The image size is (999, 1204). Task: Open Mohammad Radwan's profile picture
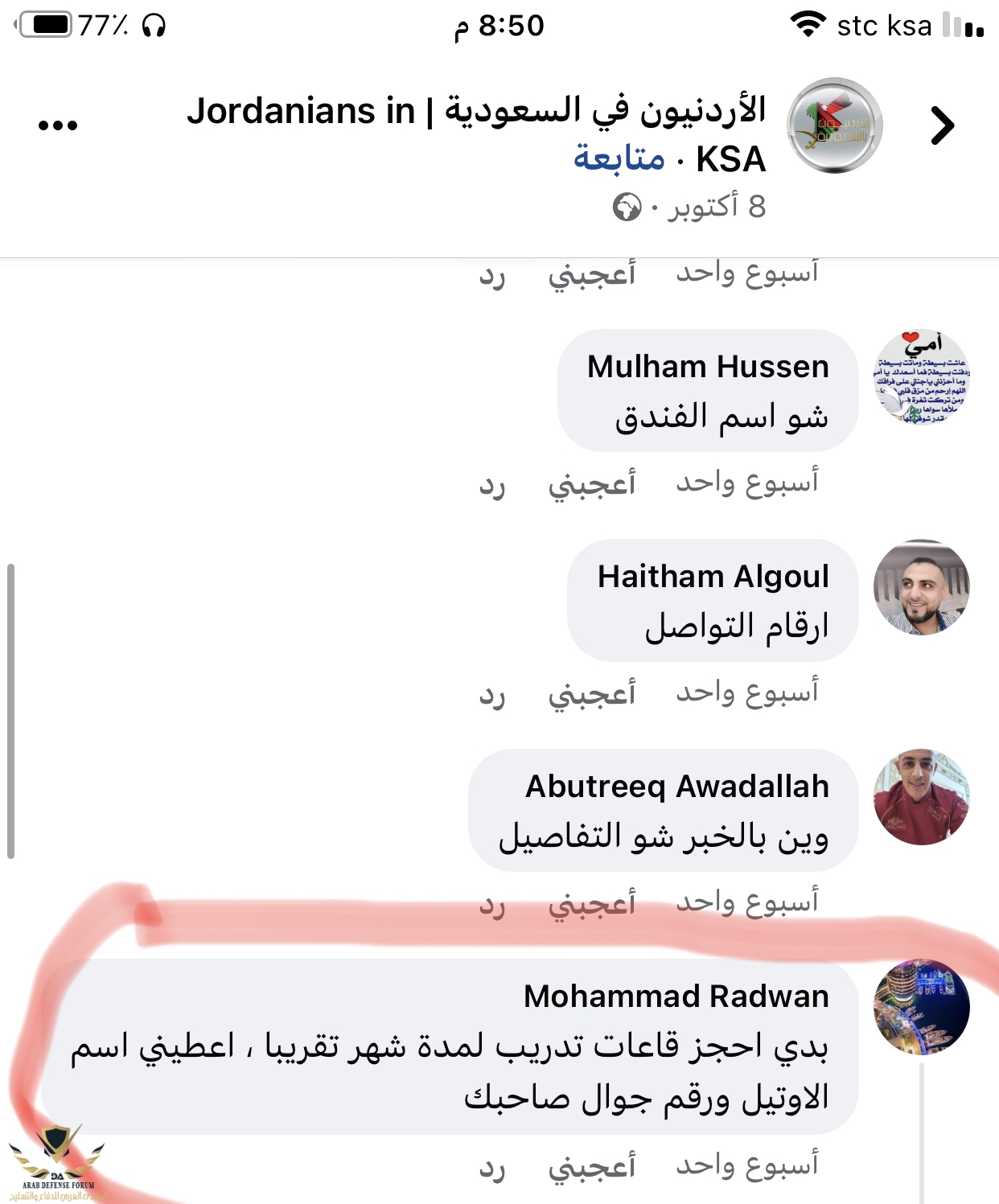(921, 1007)
